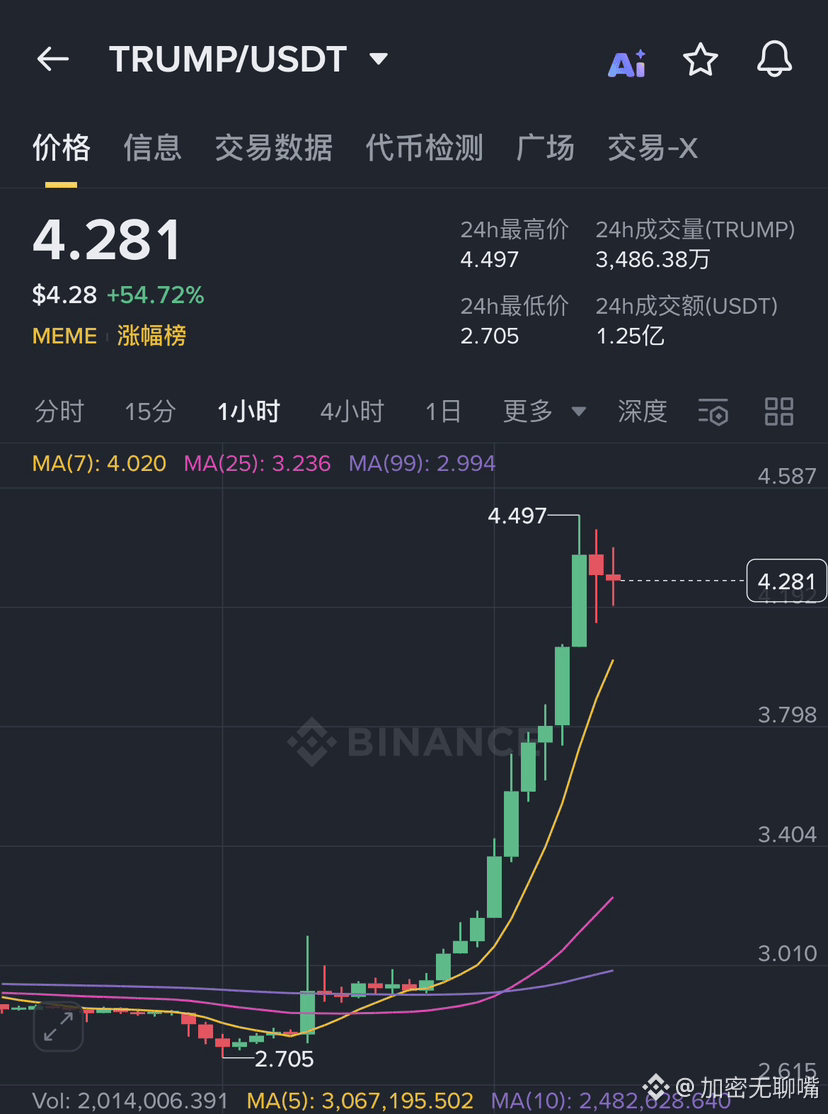Image resolution: width=828 pixels, height=1114 pixels.
Task: Add TRUMP/USDT to favorites with the star
Action: 700,60
